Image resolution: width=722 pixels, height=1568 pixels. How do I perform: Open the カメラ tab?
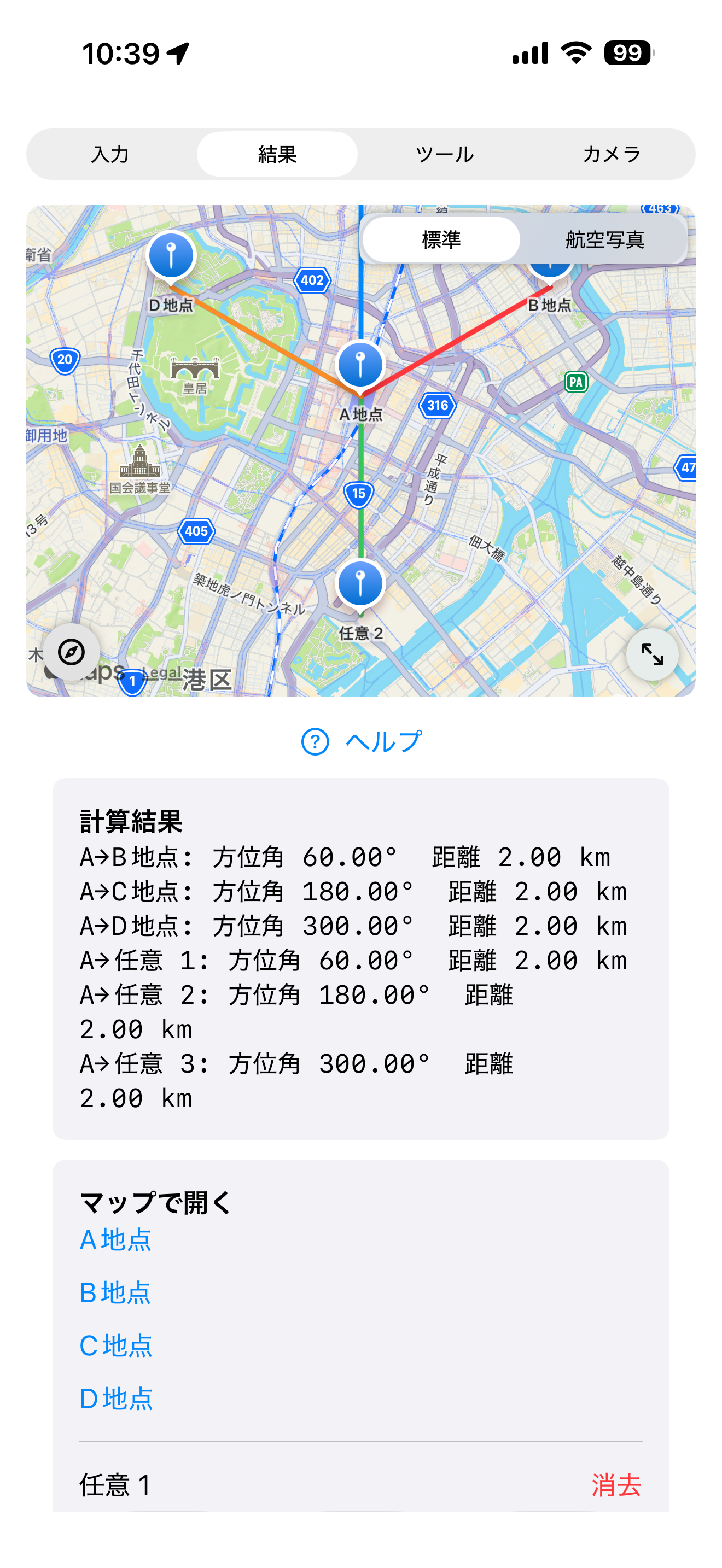coord(610,155)
